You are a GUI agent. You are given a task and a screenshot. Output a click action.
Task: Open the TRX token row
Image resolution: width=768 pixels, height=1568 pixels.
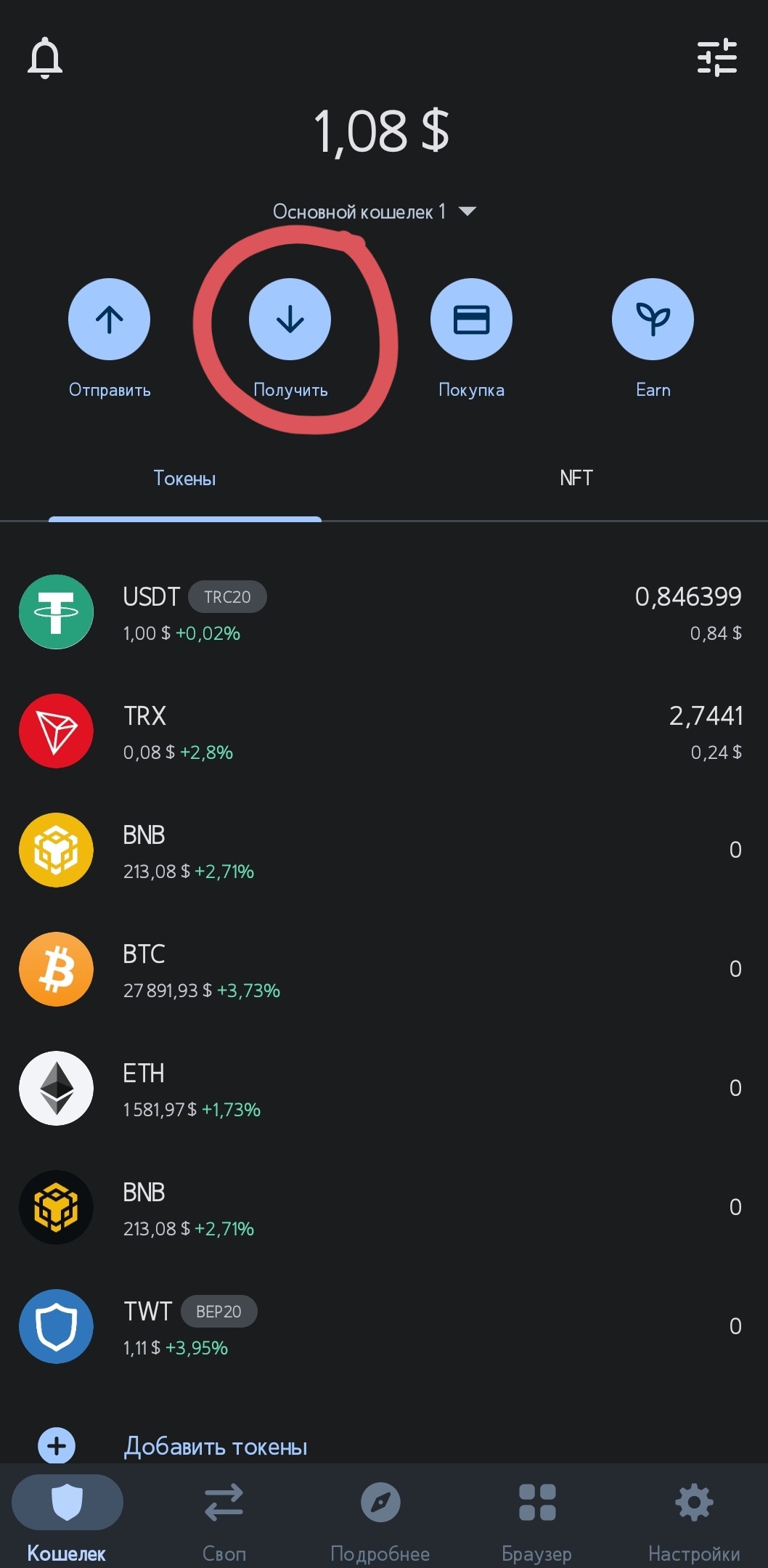click(383, 731)
